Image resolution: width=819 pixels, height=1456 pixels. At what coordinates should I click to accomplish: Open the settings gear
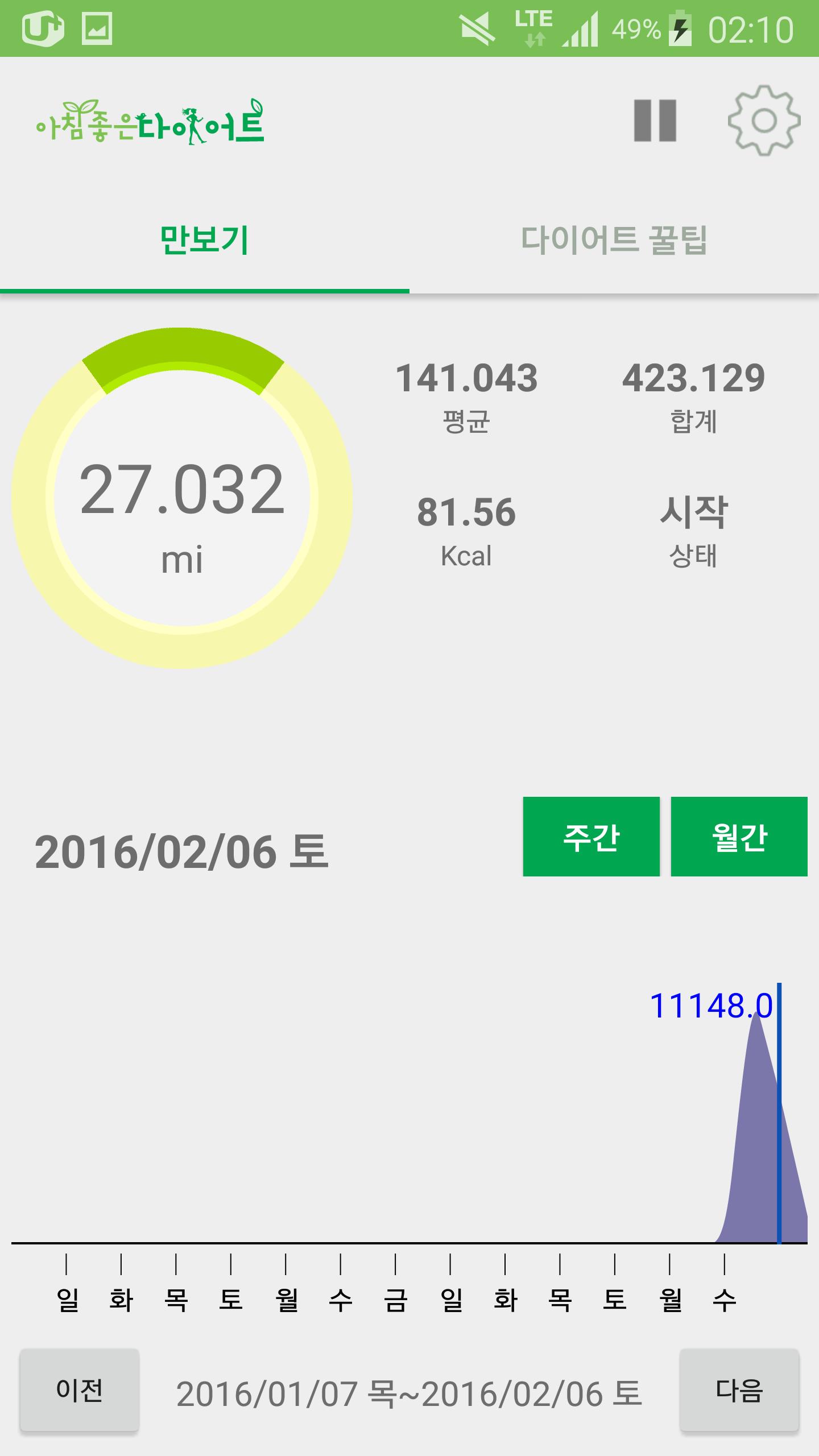point(764,121)
